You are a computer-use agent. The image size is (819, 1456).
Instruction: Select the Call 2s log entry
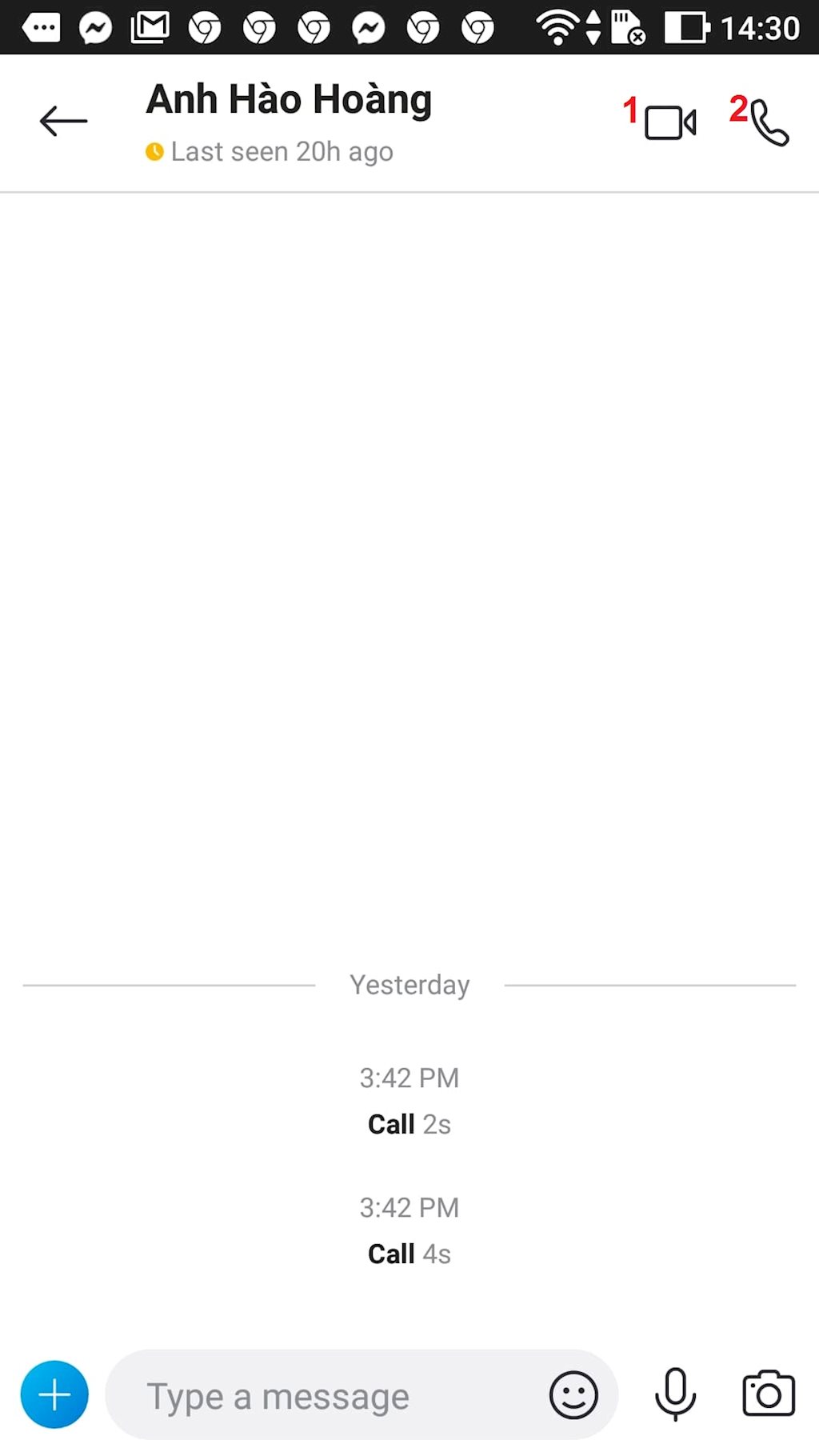(409, 1124)
